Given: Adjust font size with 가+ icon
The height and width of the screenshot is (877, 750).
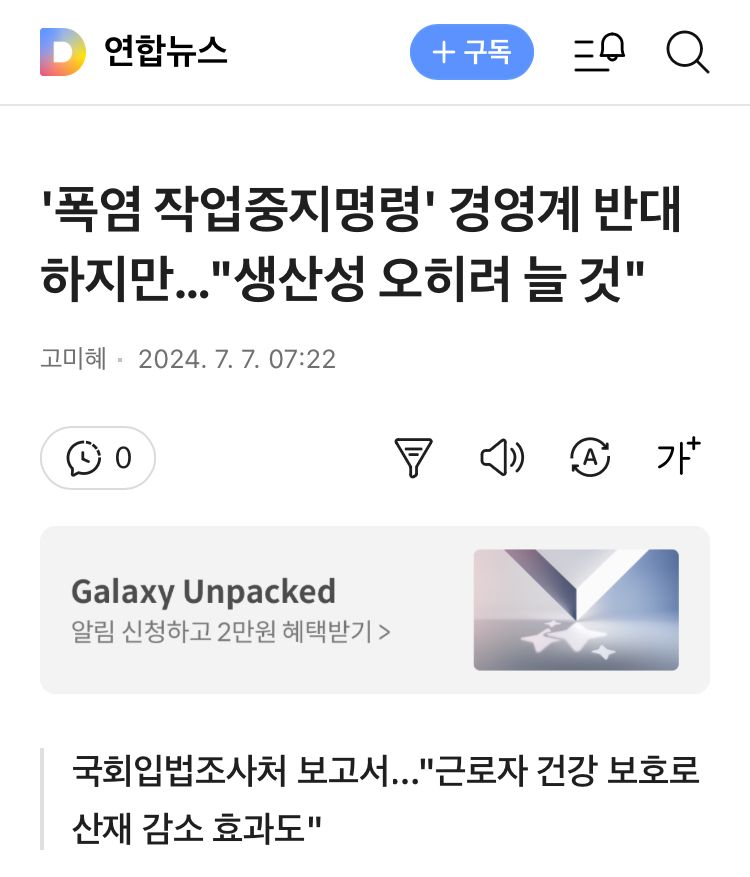Looking at the screenshot, I should point(678,457).
